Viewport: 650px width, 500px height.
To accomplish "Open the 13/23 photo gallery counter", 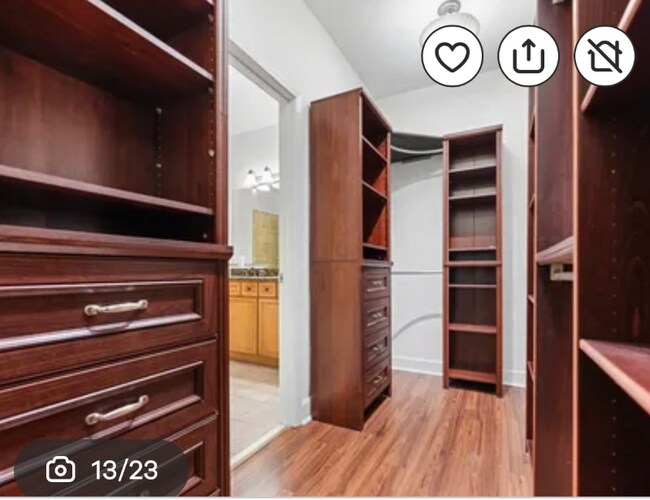I will (102, 469).
